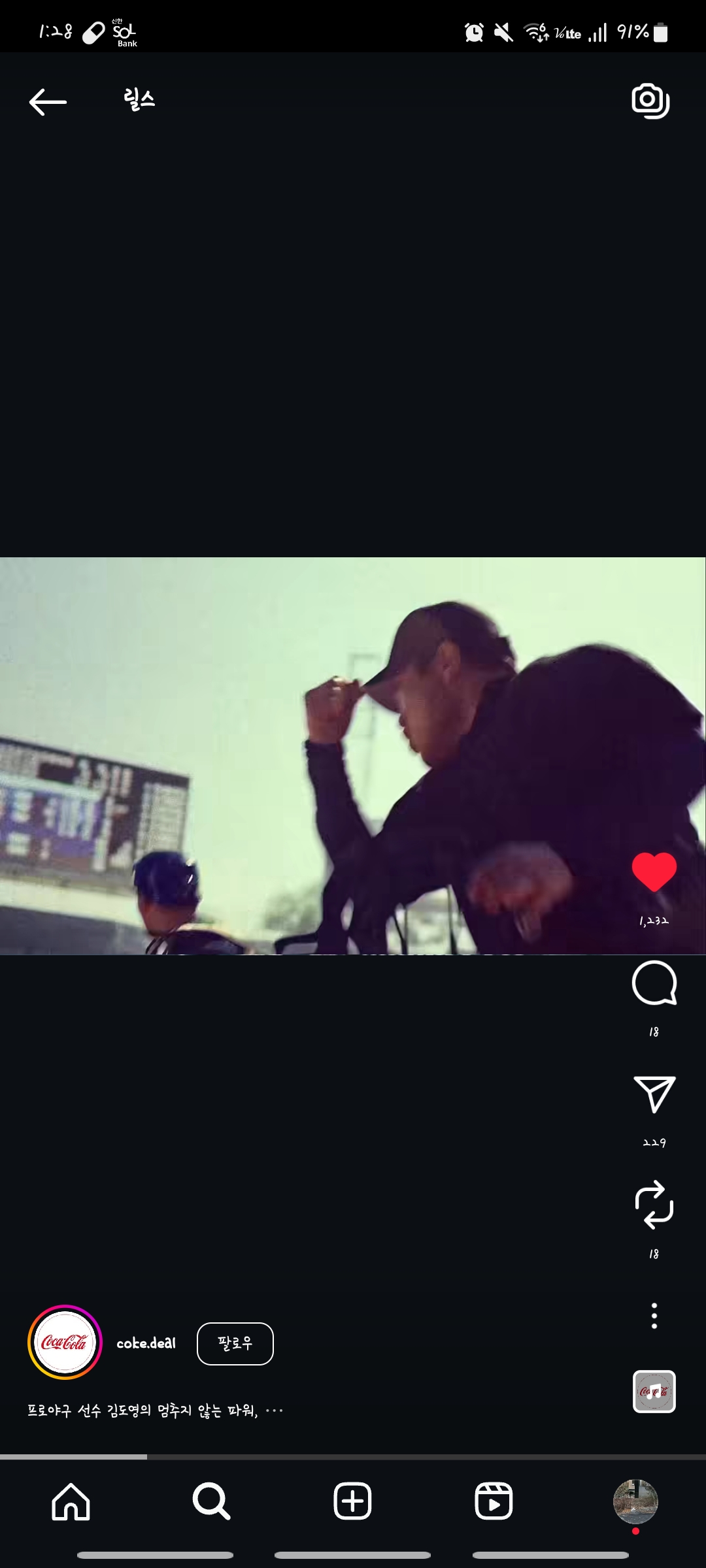The image size is (706, 1568).
Task: Open my profile tab
Action: click(x=635, y=1501)
